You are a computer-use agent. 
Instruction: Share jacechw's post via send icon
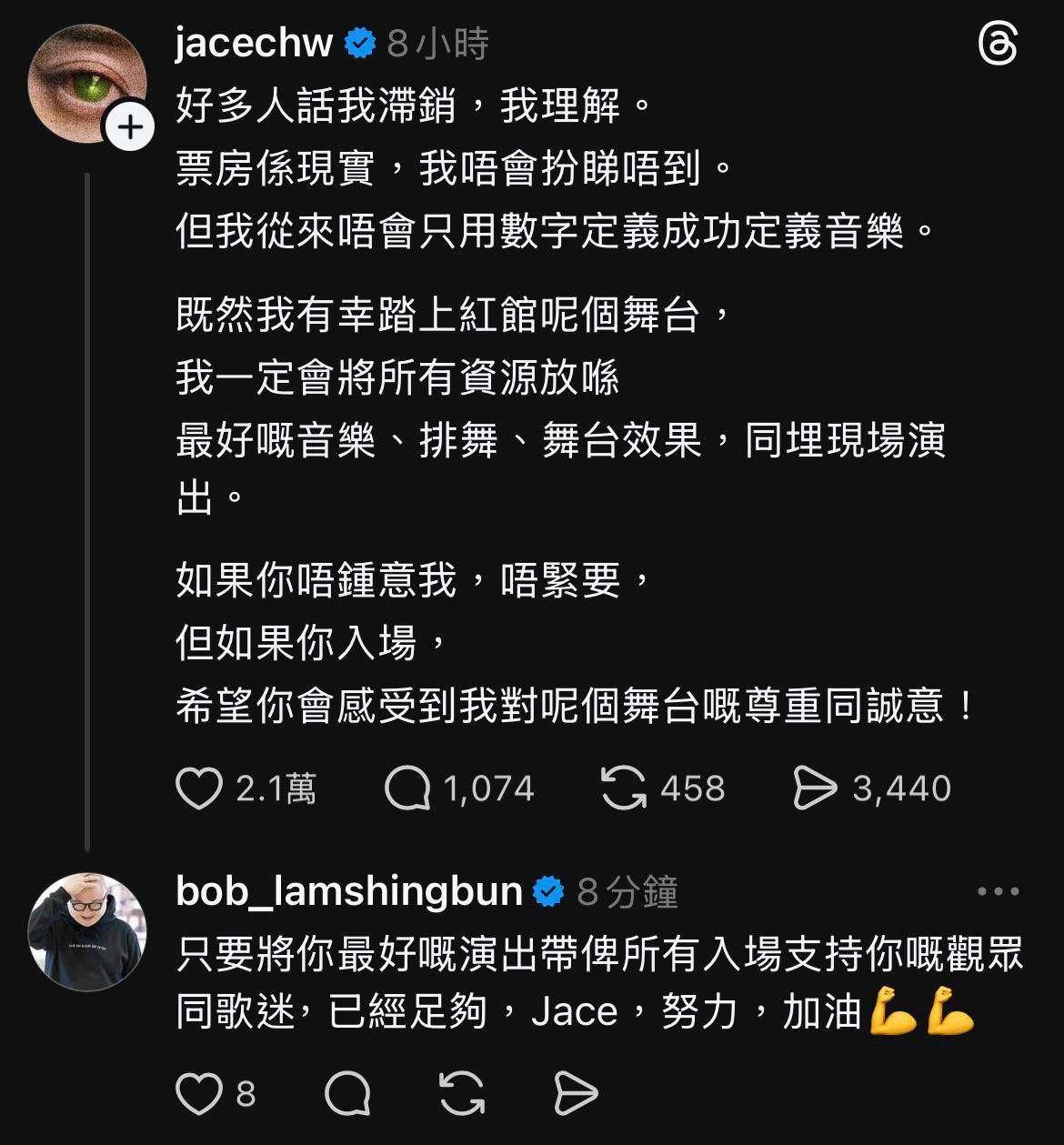[814, 788]
